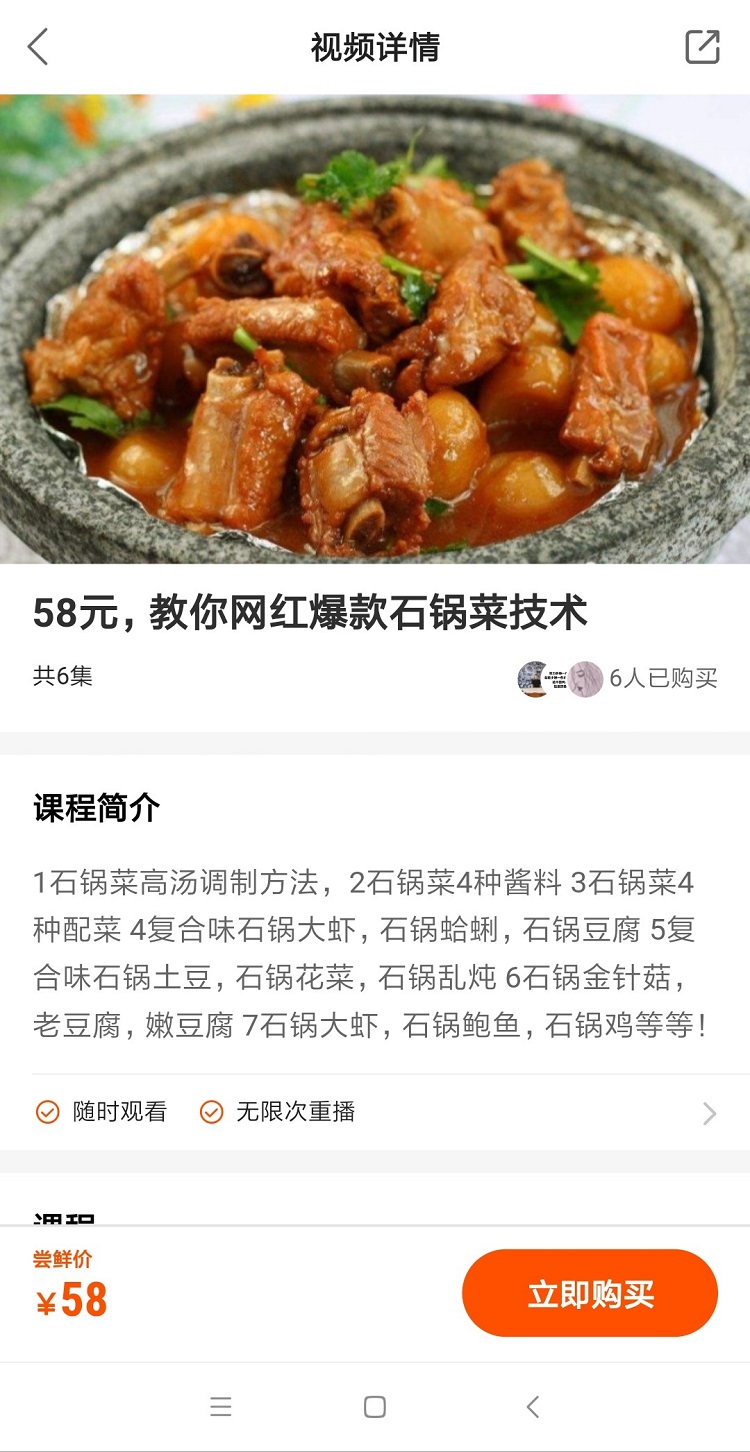Tap the system home button

tap(375, 1407)
